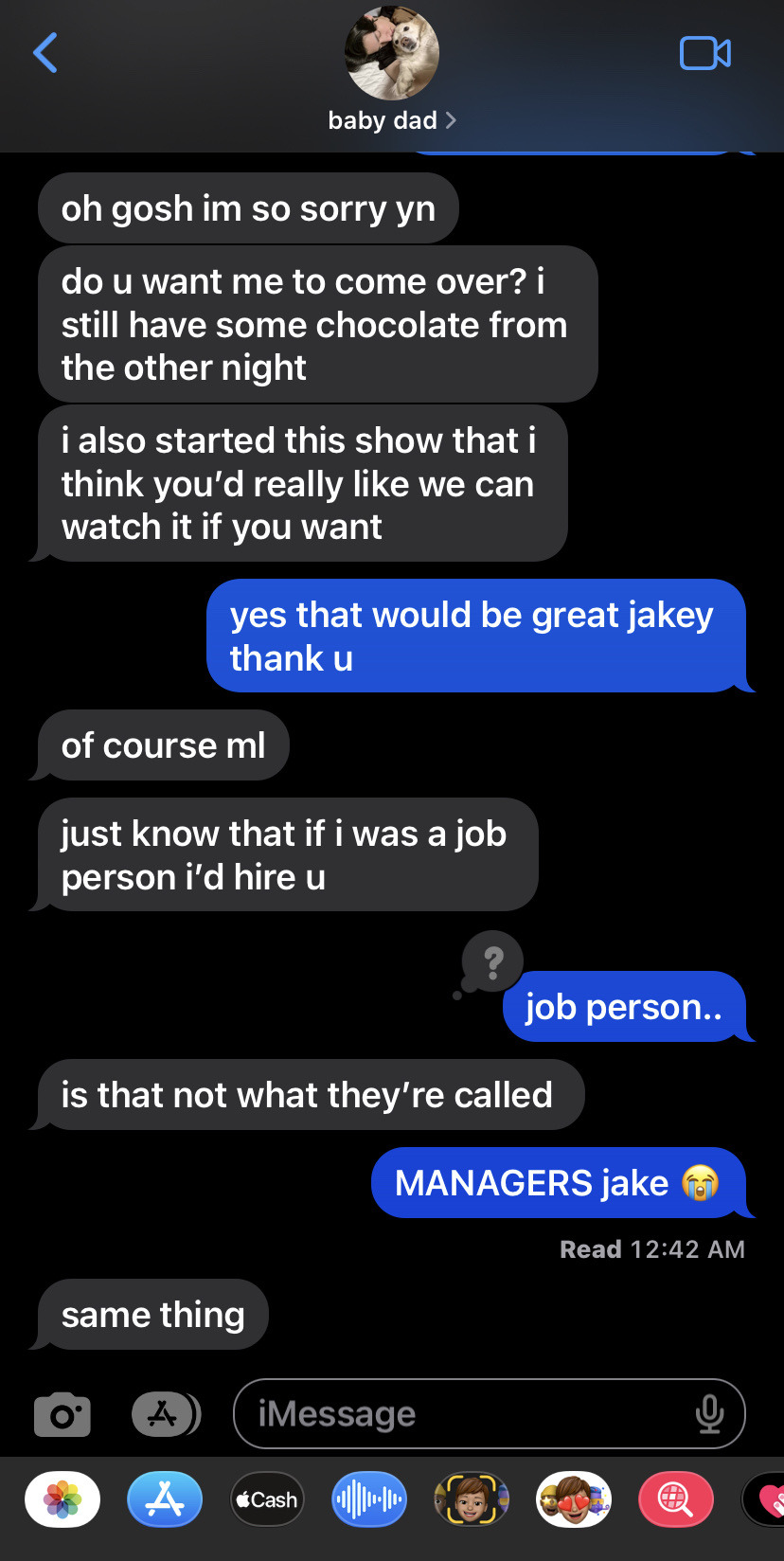Start a FaceTime video call
This screenshot has height=1561, width=784.
click(705, 53)
